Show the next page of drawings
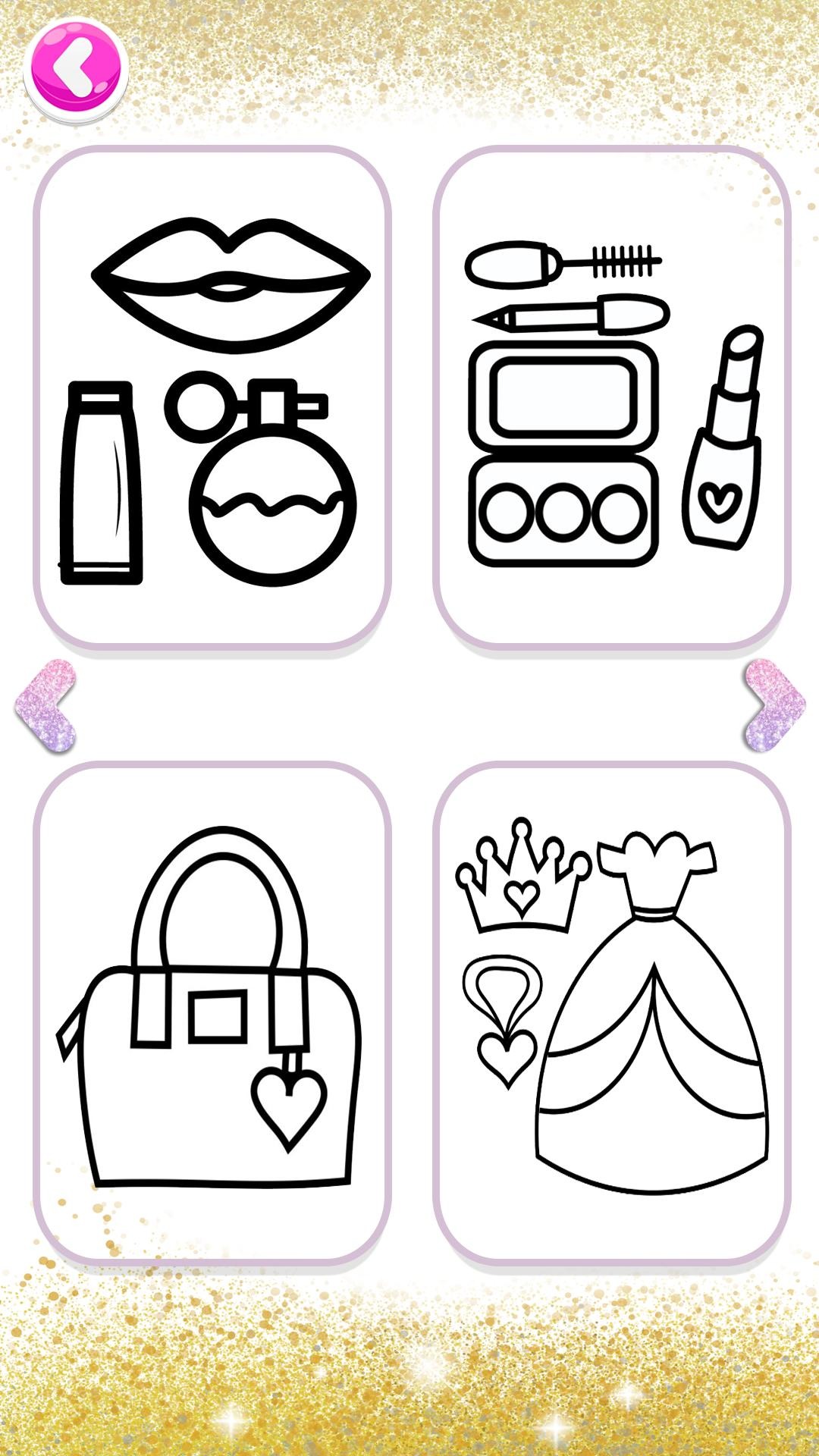This screenshot has height=1456, width=819. [x=773, y=706]
